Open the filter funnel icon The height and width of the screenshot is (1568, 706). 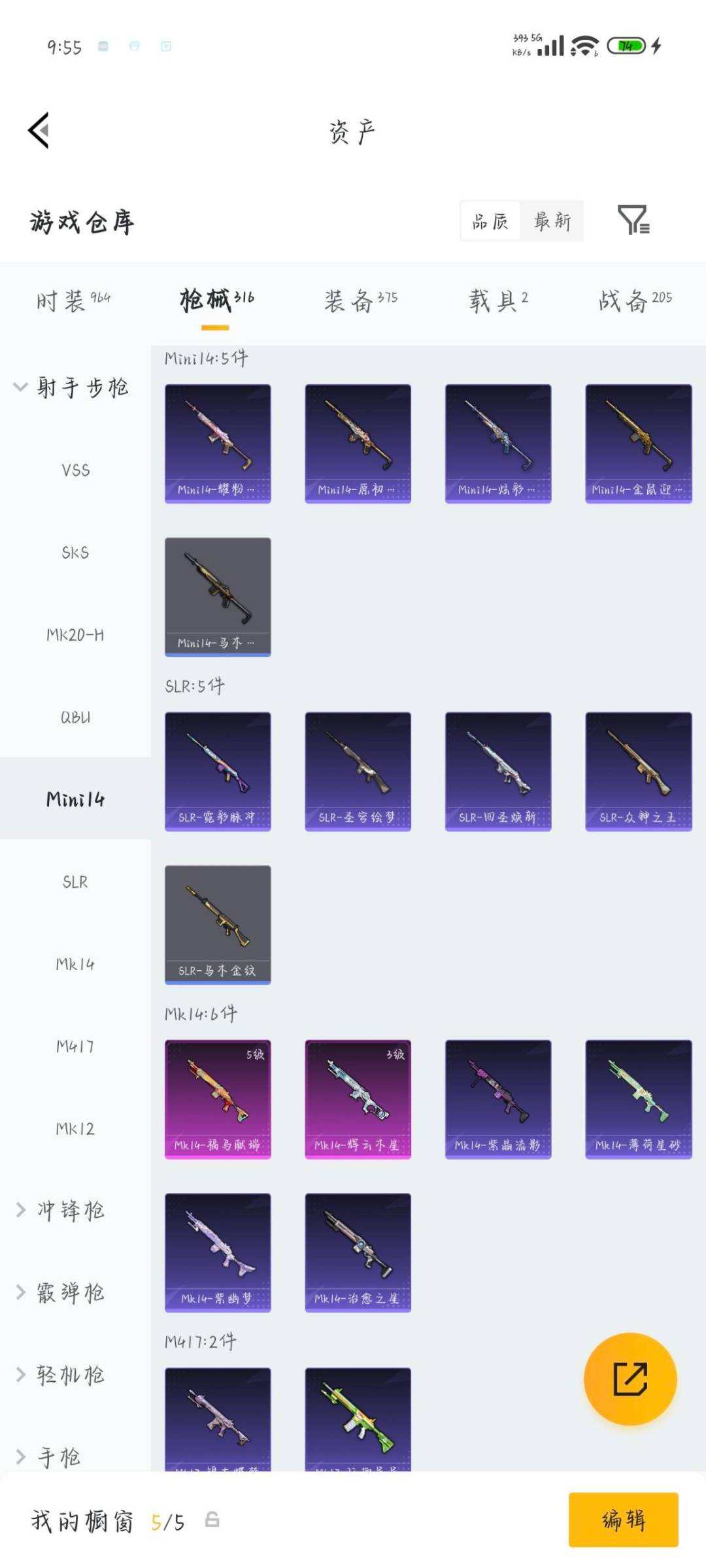coord(633,220)
